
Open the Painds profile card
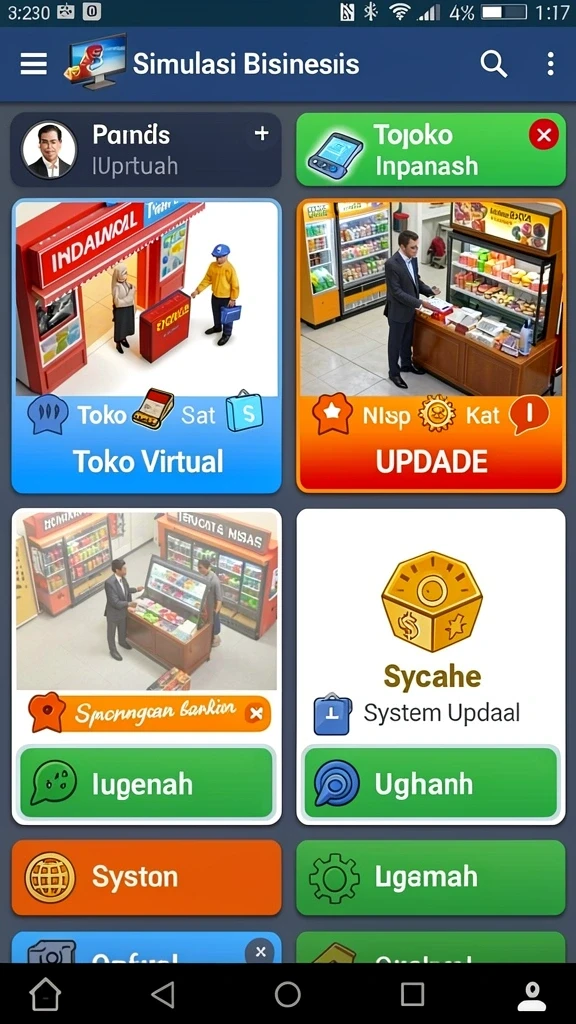(x=146, y=150)
